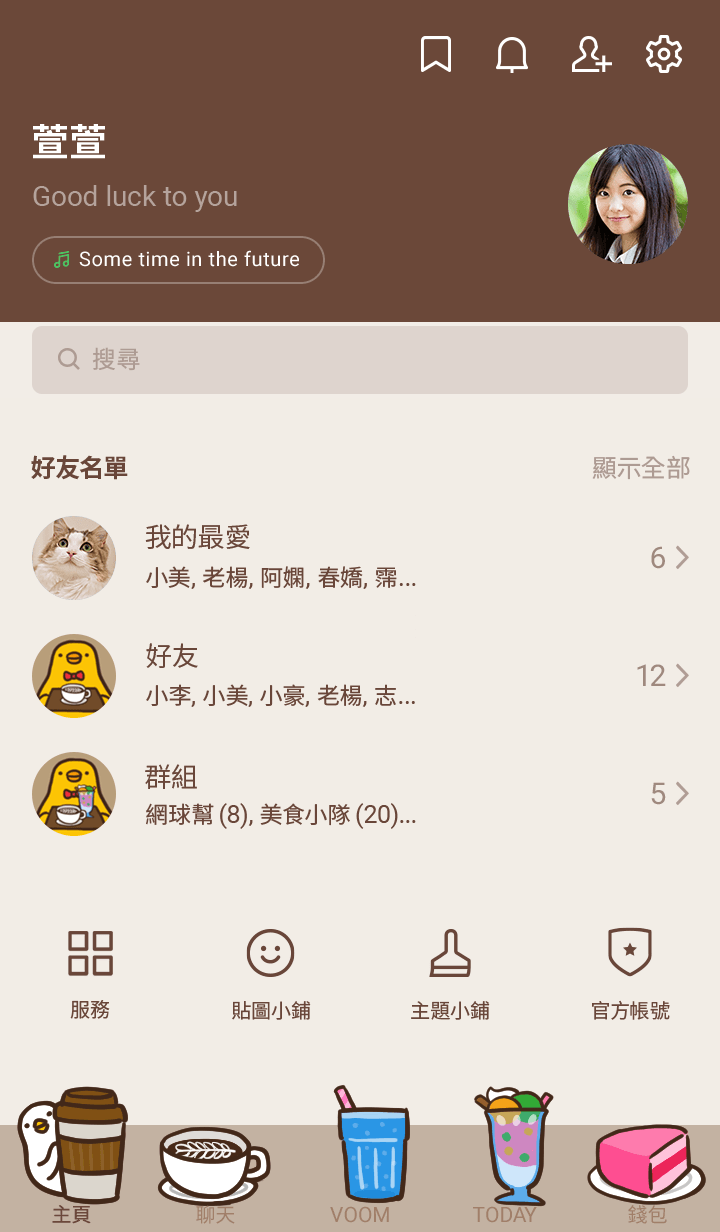Open 服務 services
Image resolution: width=720 pixels, height=1232 pixels.
[x=90, y=973]
